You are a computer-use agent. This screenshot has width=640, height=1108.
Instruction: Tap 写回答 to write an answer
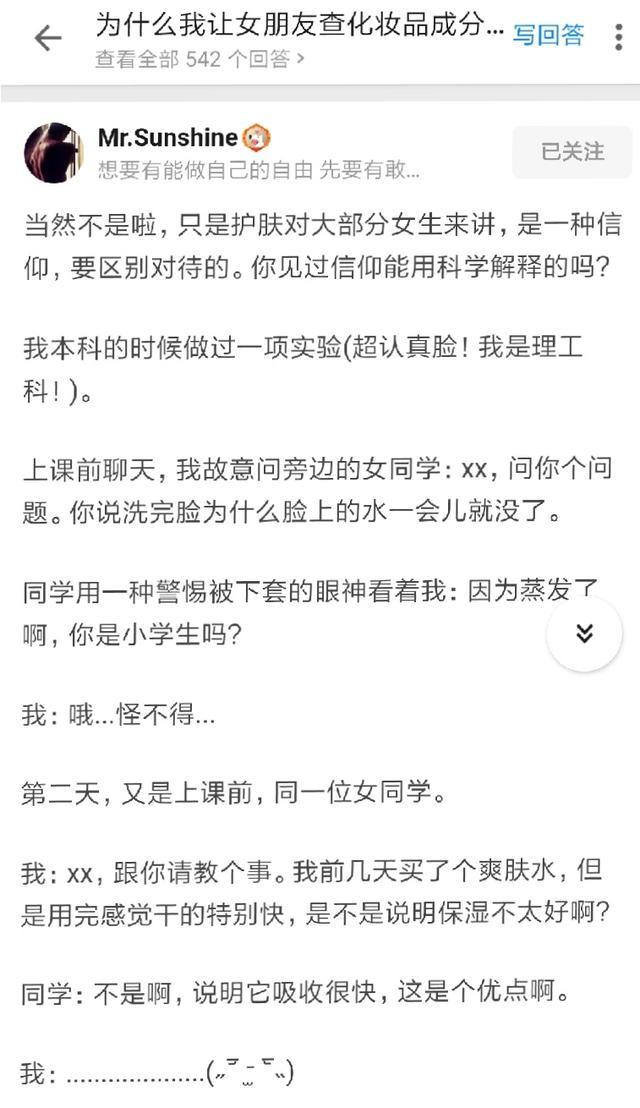pos(548,35)
